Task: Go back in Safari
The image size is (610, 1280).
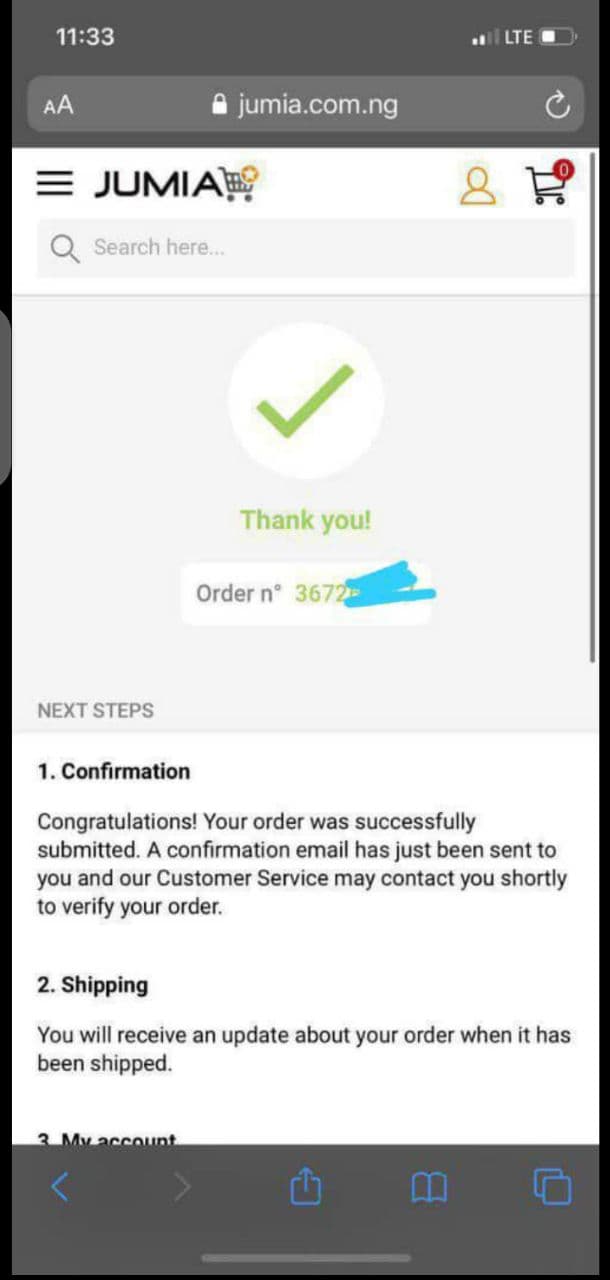Action: point(60,1187)
